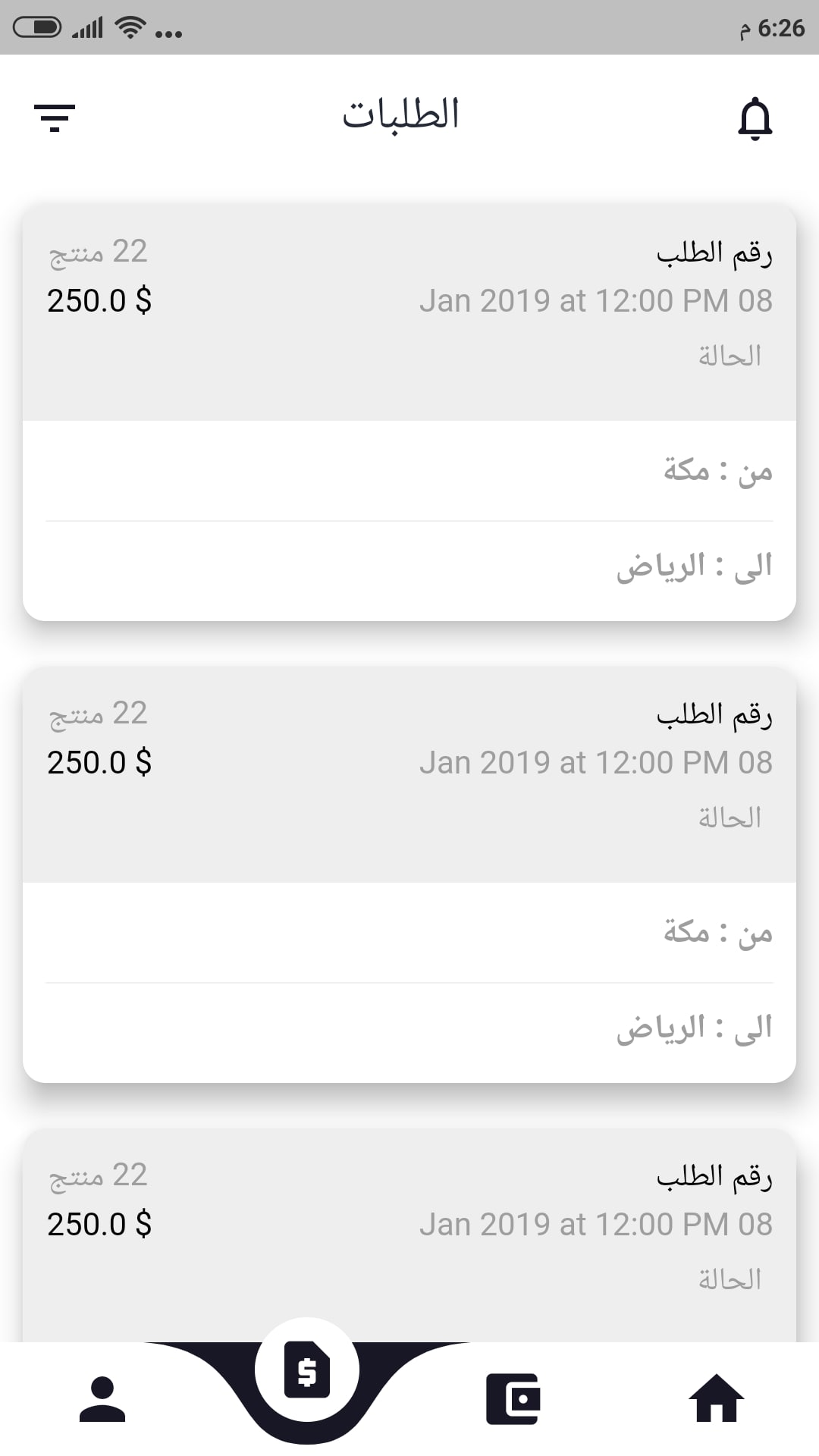Open the notifications bell
Viewport: 819px width, 1456px height.
coord(755,118)
